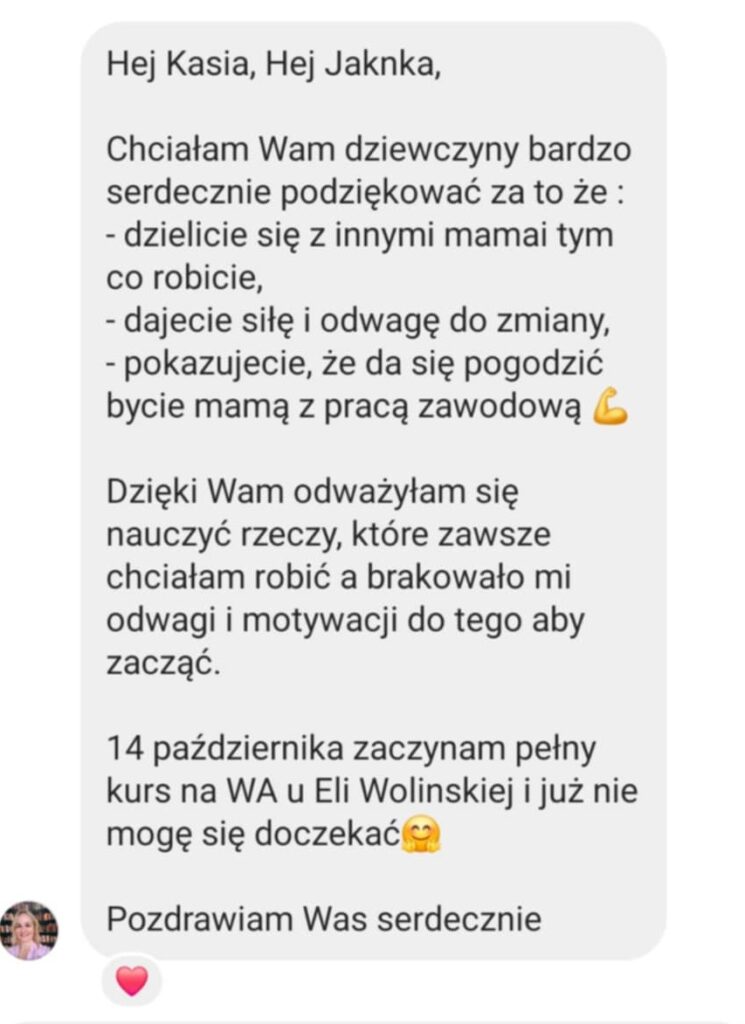Open the sender's profile picture beside the message
The width and height of the screenshot is (745, 1024).
[x=29, y=930]
